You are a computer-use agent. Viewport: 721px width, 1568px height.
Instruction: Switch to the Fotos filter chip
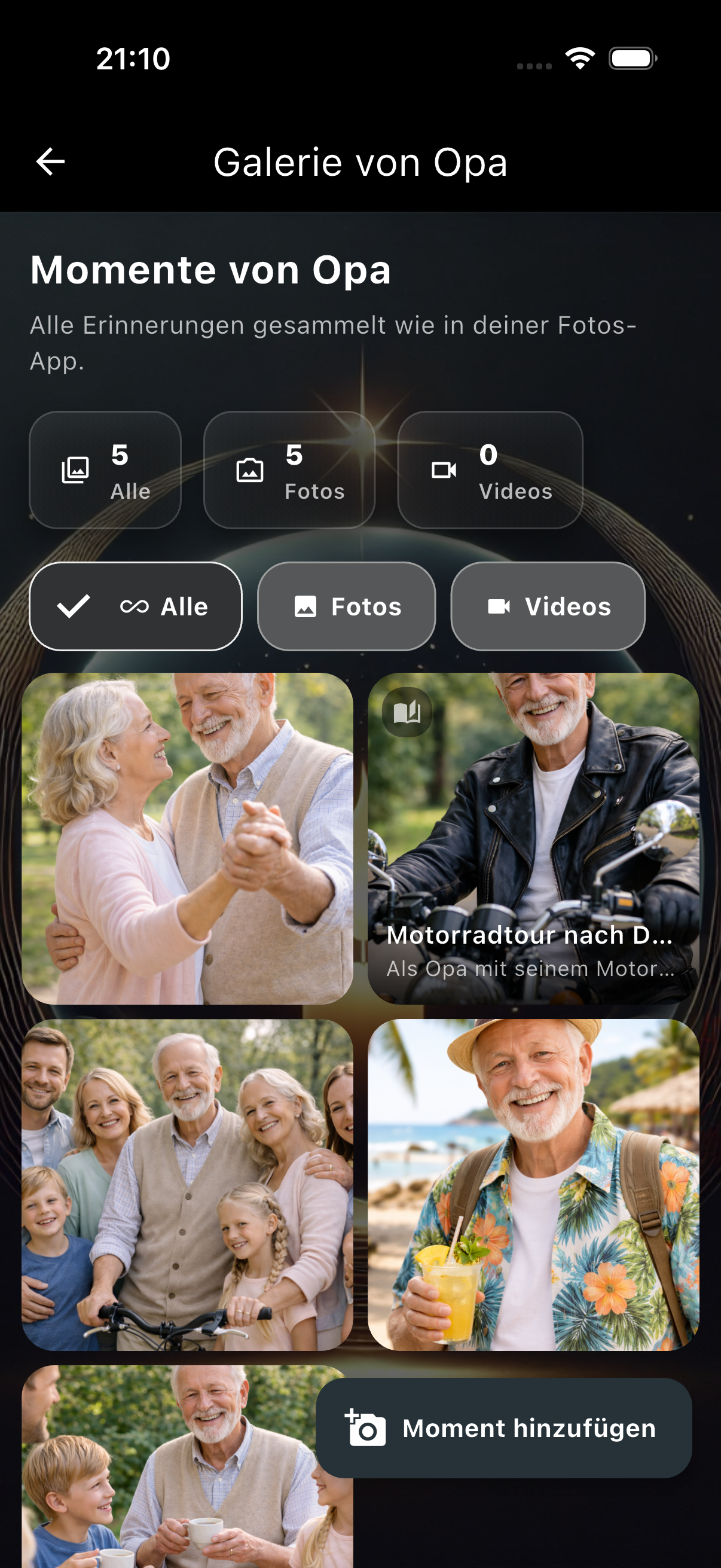tap(346, 606)
